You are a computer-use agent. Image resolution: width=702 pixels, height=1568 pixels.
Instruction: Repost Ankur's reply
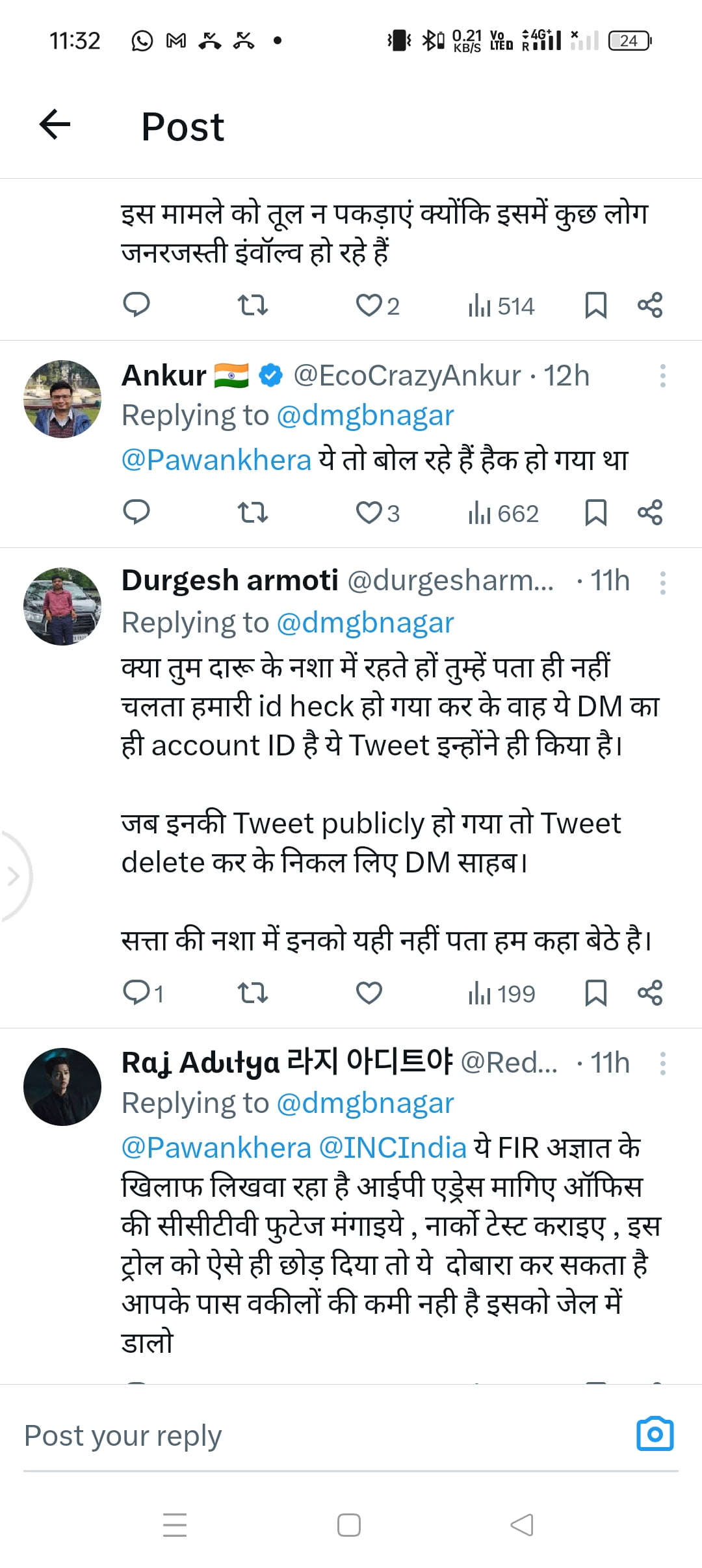[x=252, y=513]
